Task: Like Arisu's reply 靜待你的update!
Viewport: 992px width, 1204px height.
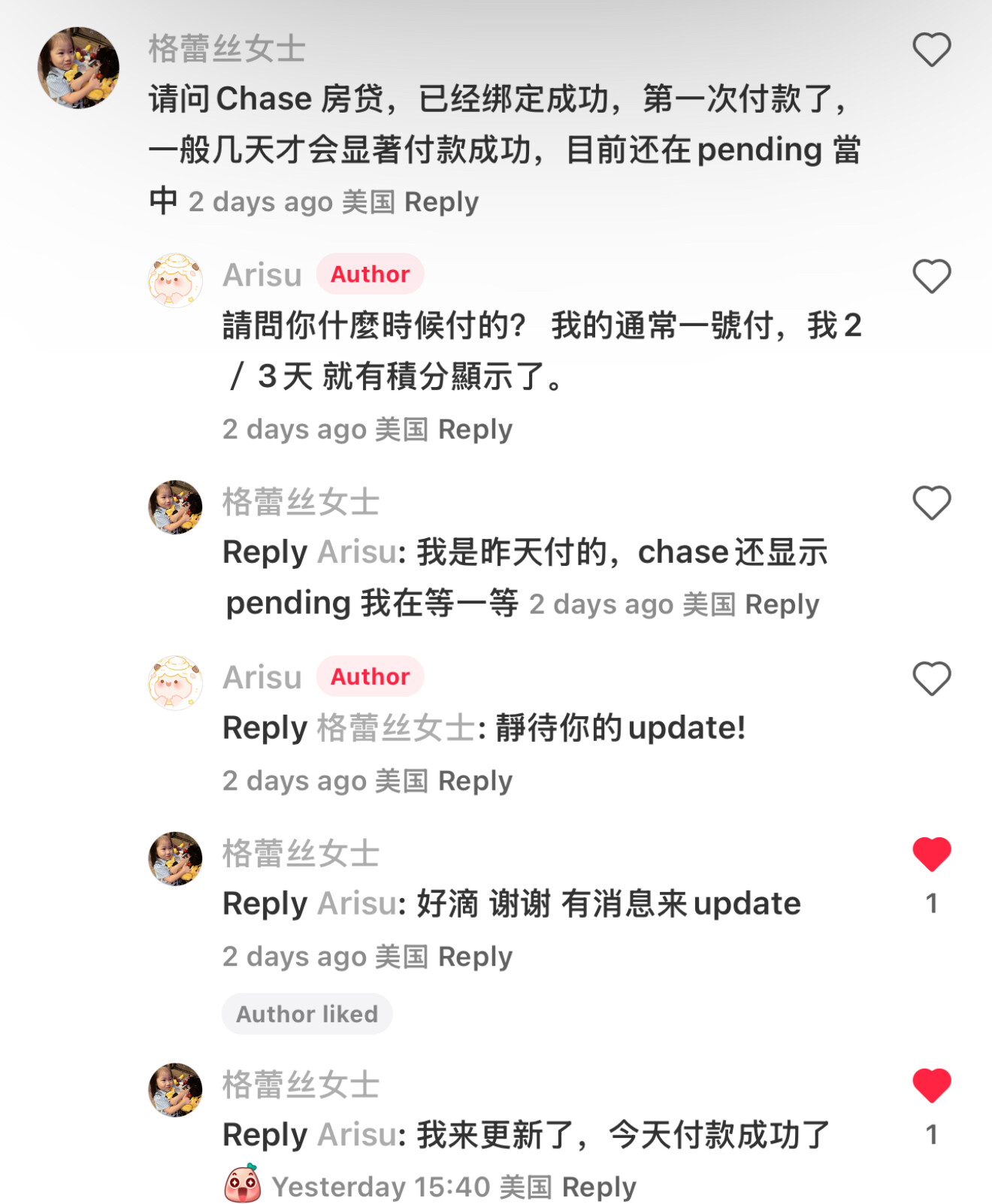Action: pos(931,679)
